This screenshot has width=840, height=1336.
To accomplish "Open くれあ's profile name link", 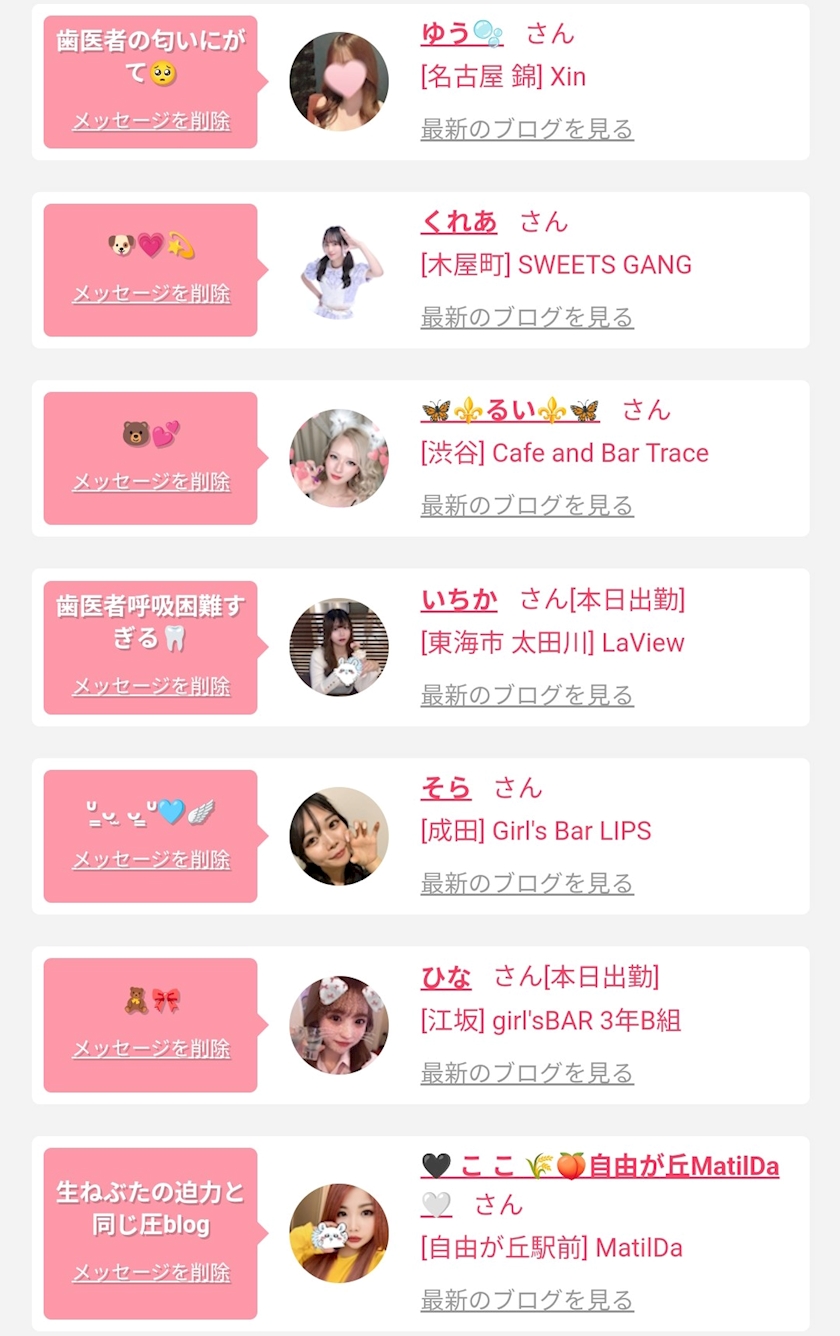I will coord(459,222).
